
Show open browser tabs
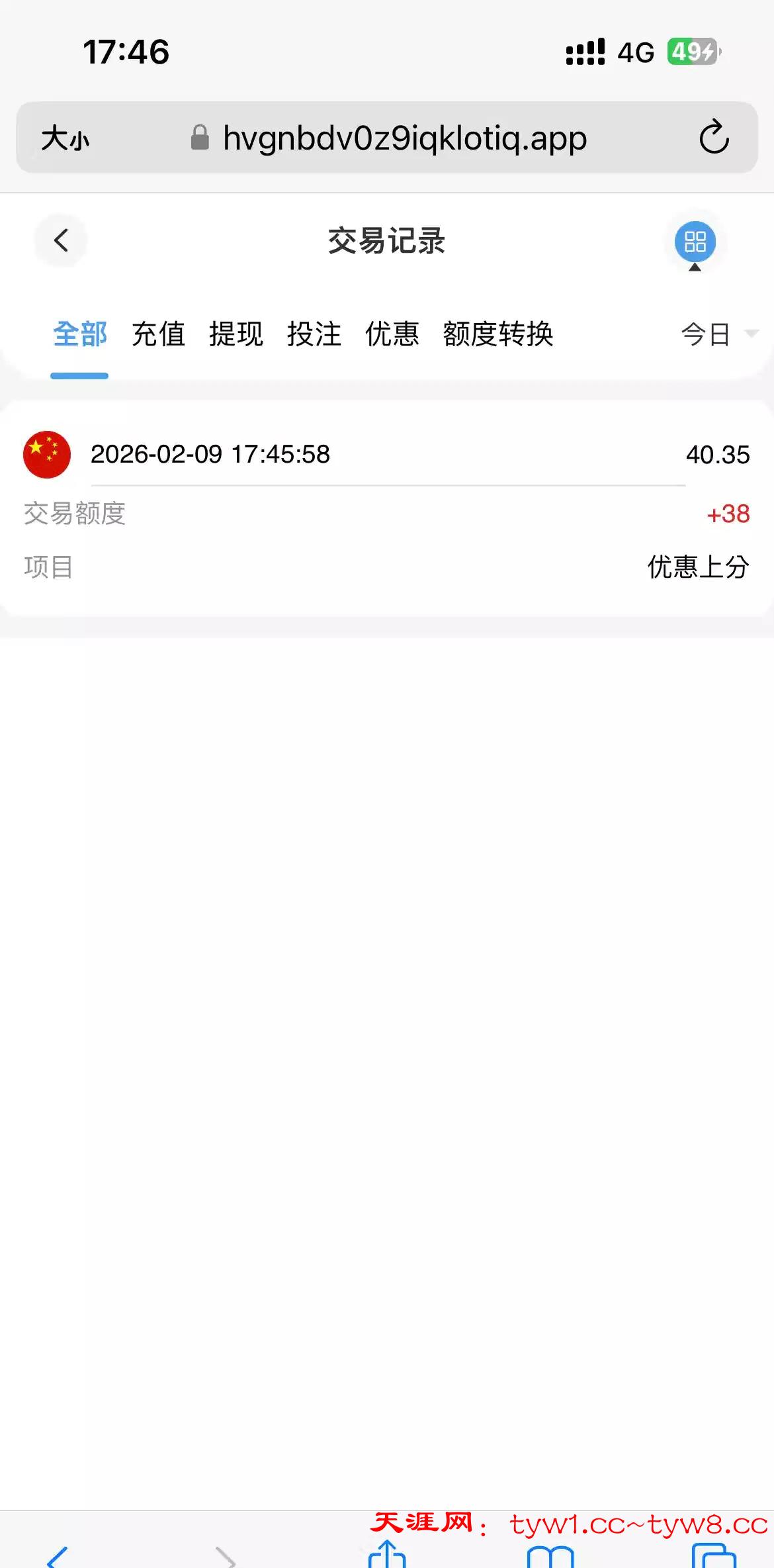click(713, 1556)
